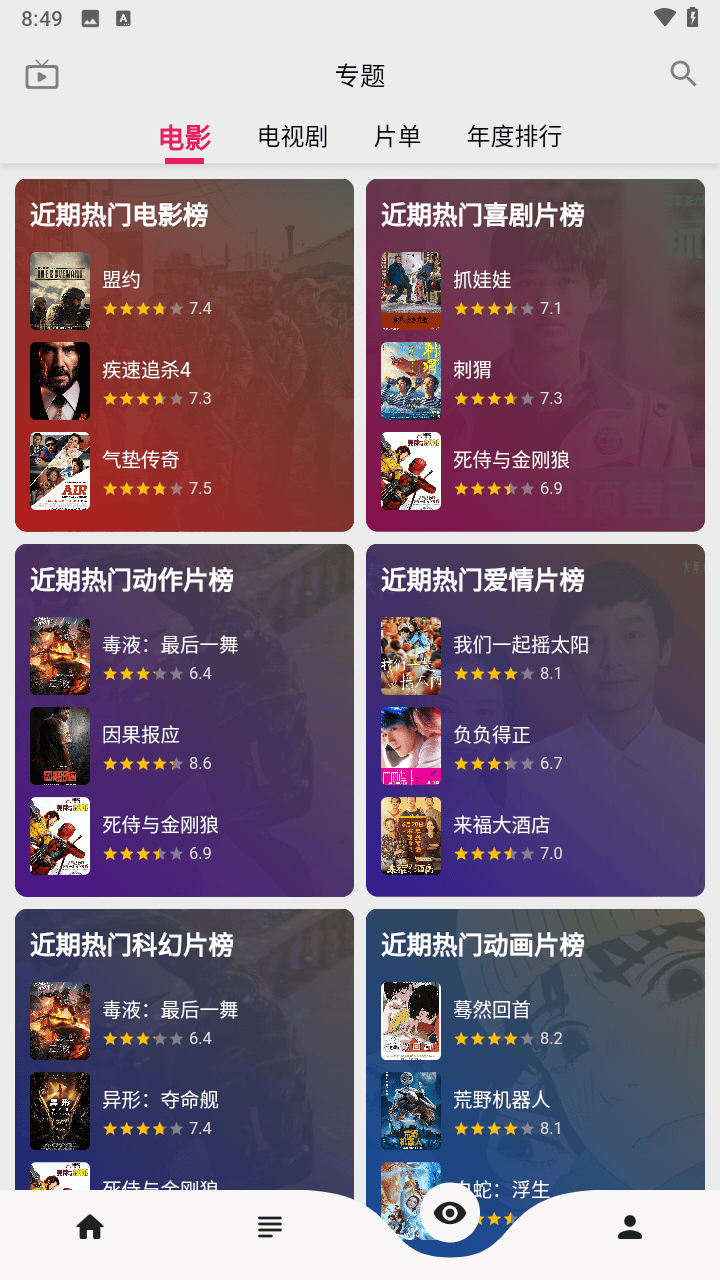Open the movie 盟约
720x1280 pixels.
click(x=120, y=278)
